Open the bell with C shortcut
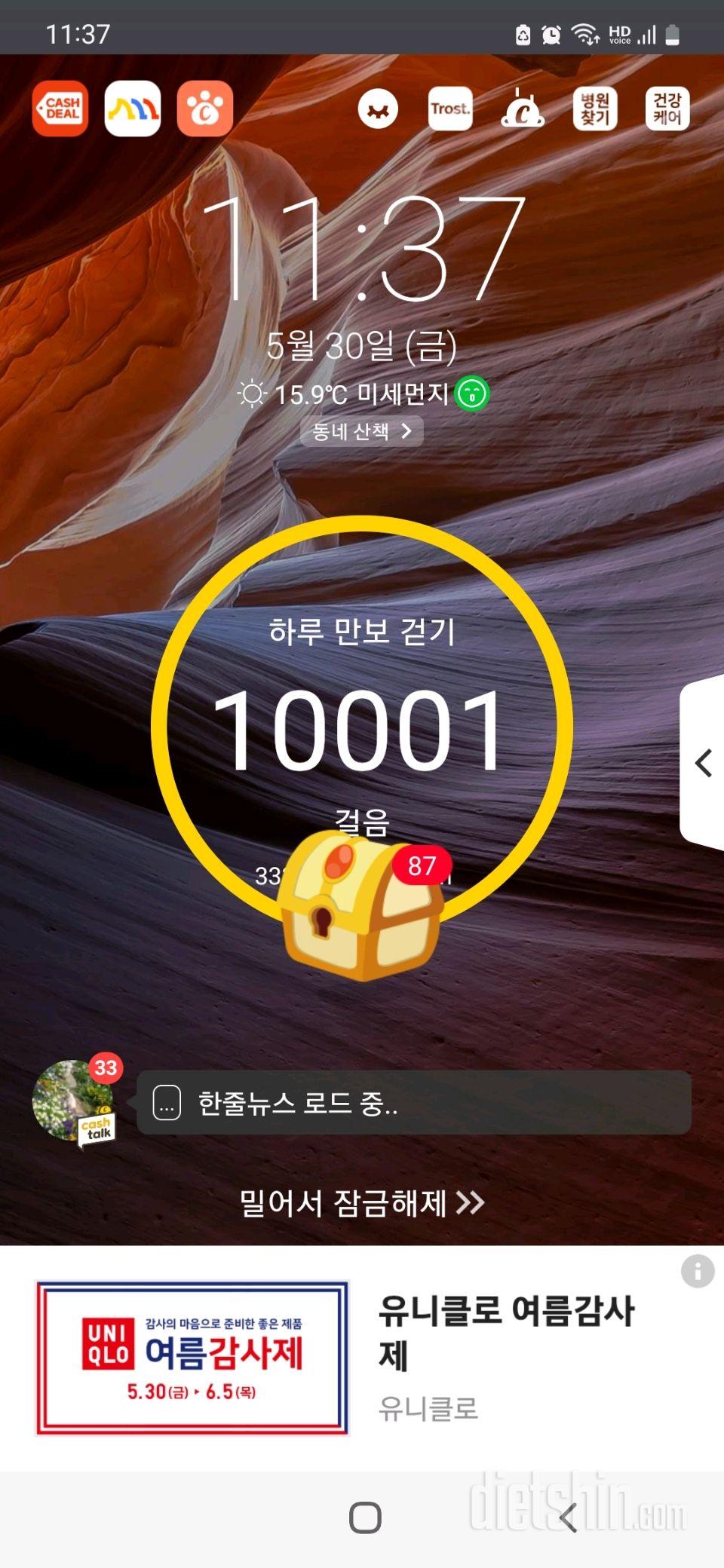Screen dimensions: 724x1568 [523, 109]
